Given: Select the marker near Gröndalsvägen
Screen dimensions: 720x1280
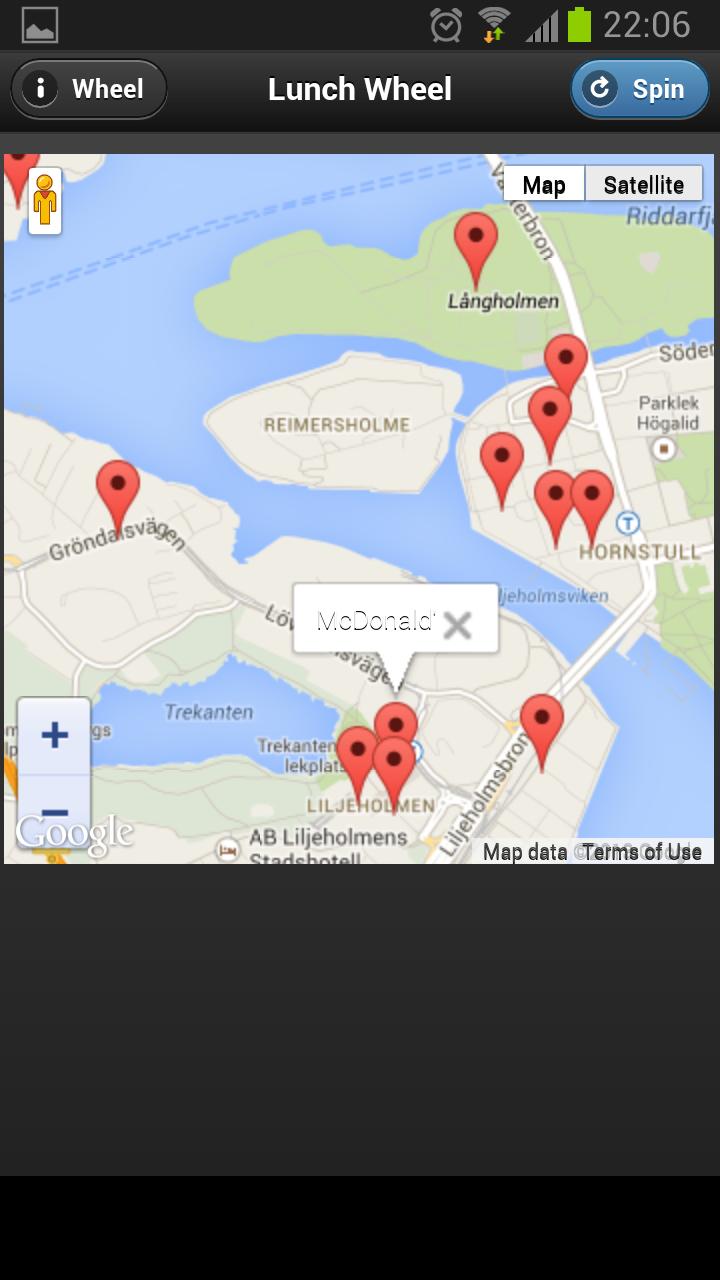Looking at the screenshot, I should click(118, 487).
